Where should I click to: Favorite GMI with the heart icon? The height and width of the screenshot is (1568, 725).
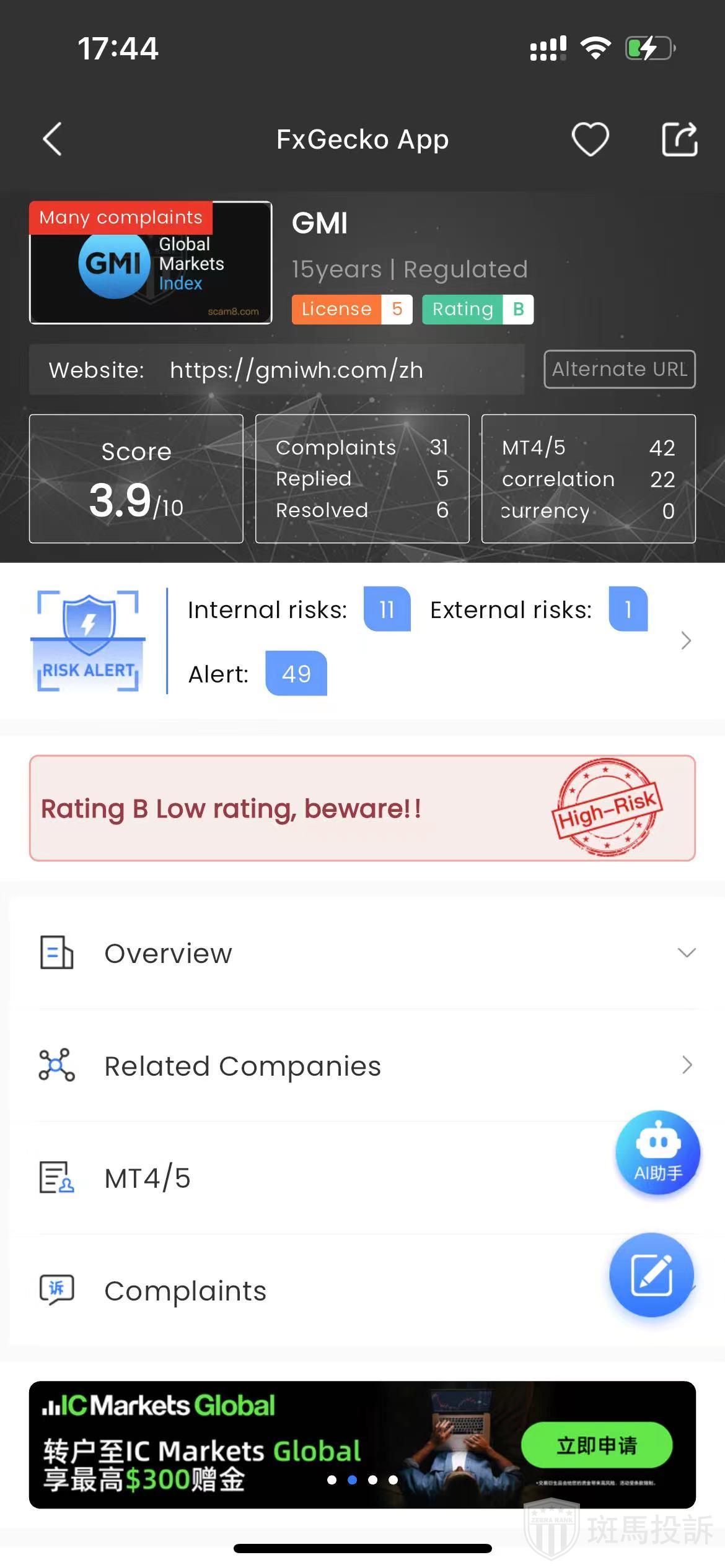[x=589, y=139]
